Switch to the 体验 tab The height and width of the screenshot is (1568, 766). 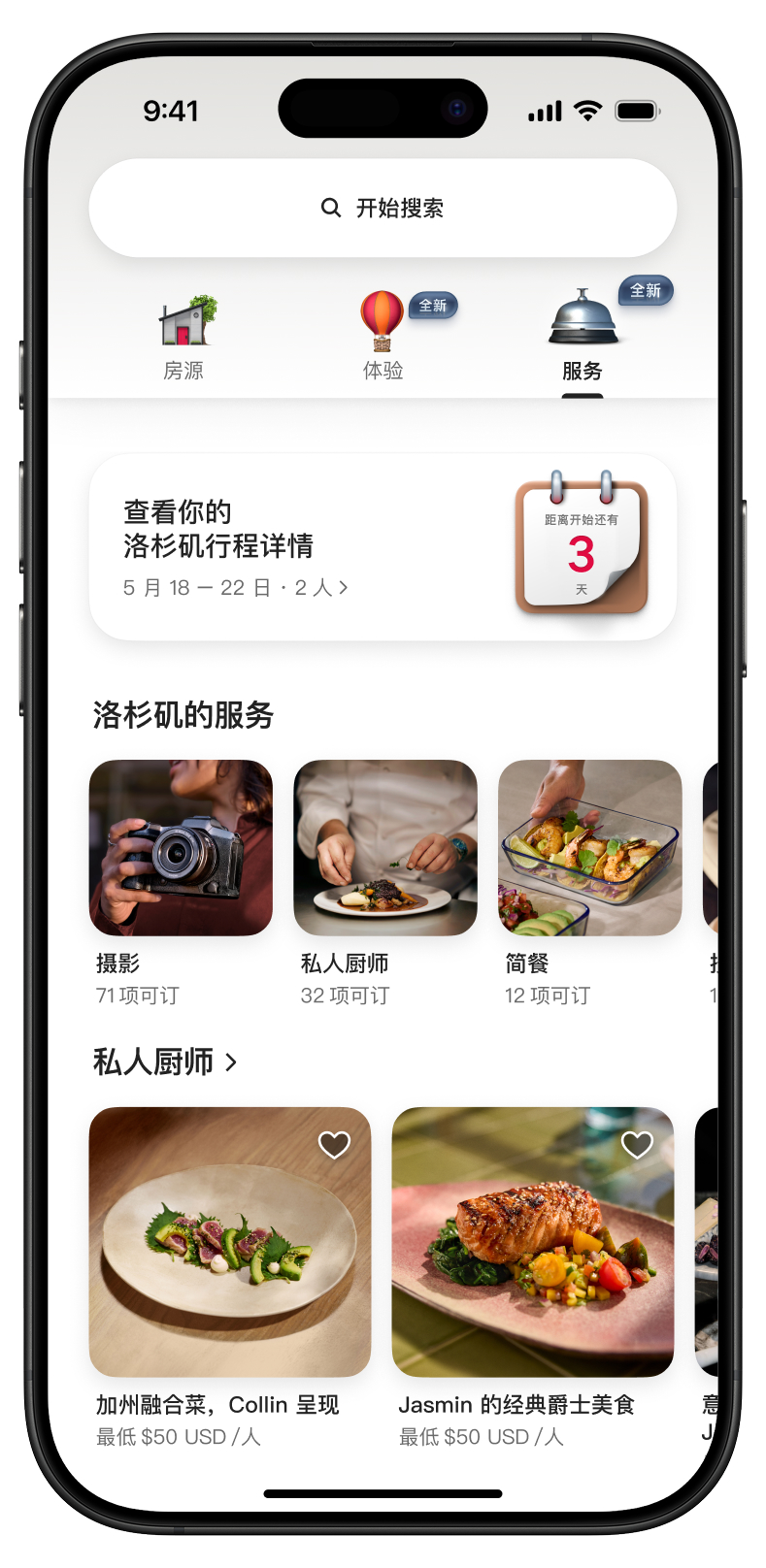pos(383,337)
